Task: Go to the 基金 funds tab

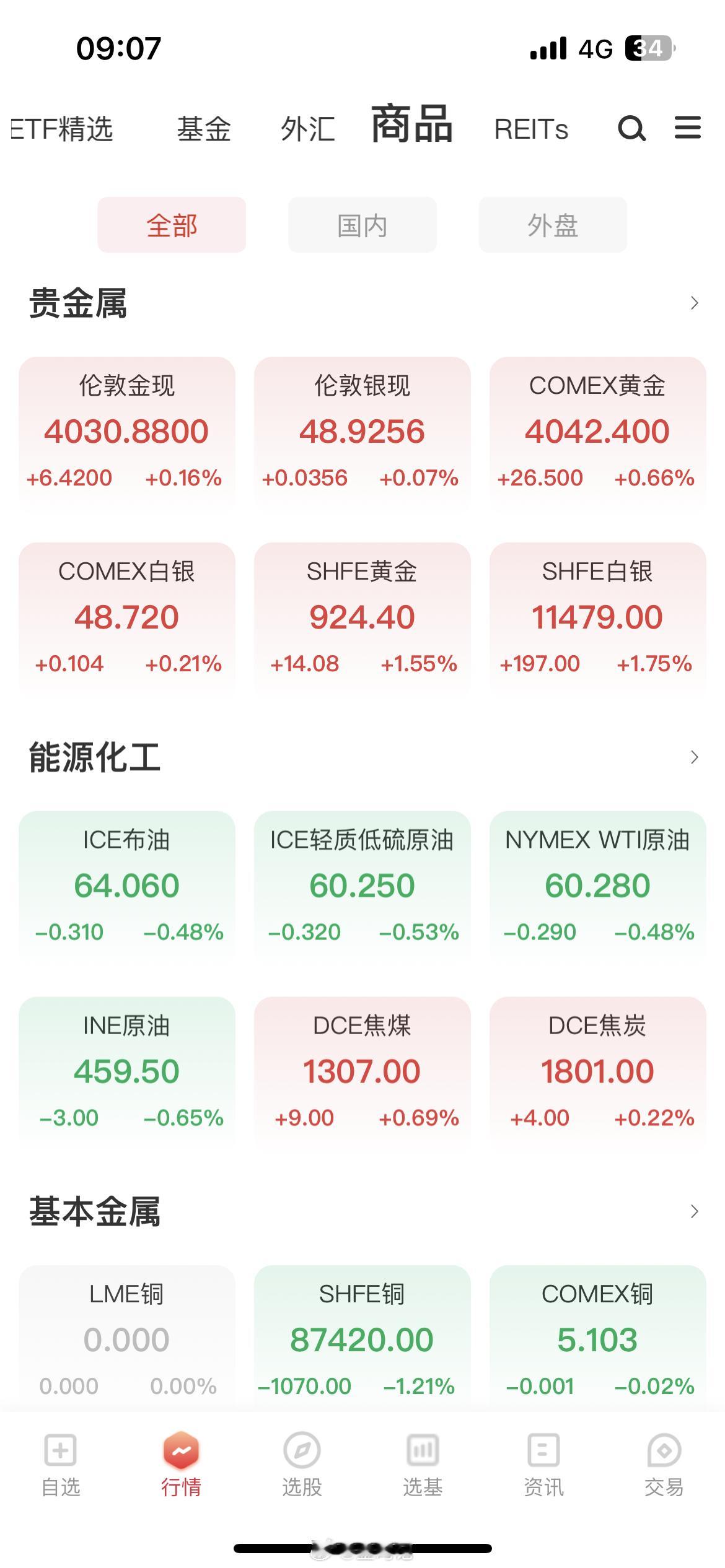Action: click(204, 128)
